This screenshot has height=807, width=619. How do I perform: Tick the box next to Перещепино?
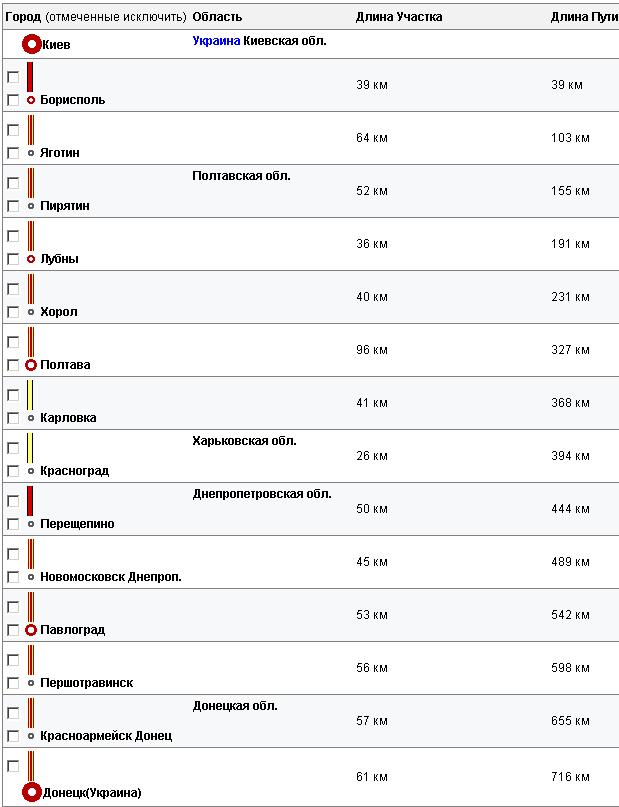(x=13, y=524)
